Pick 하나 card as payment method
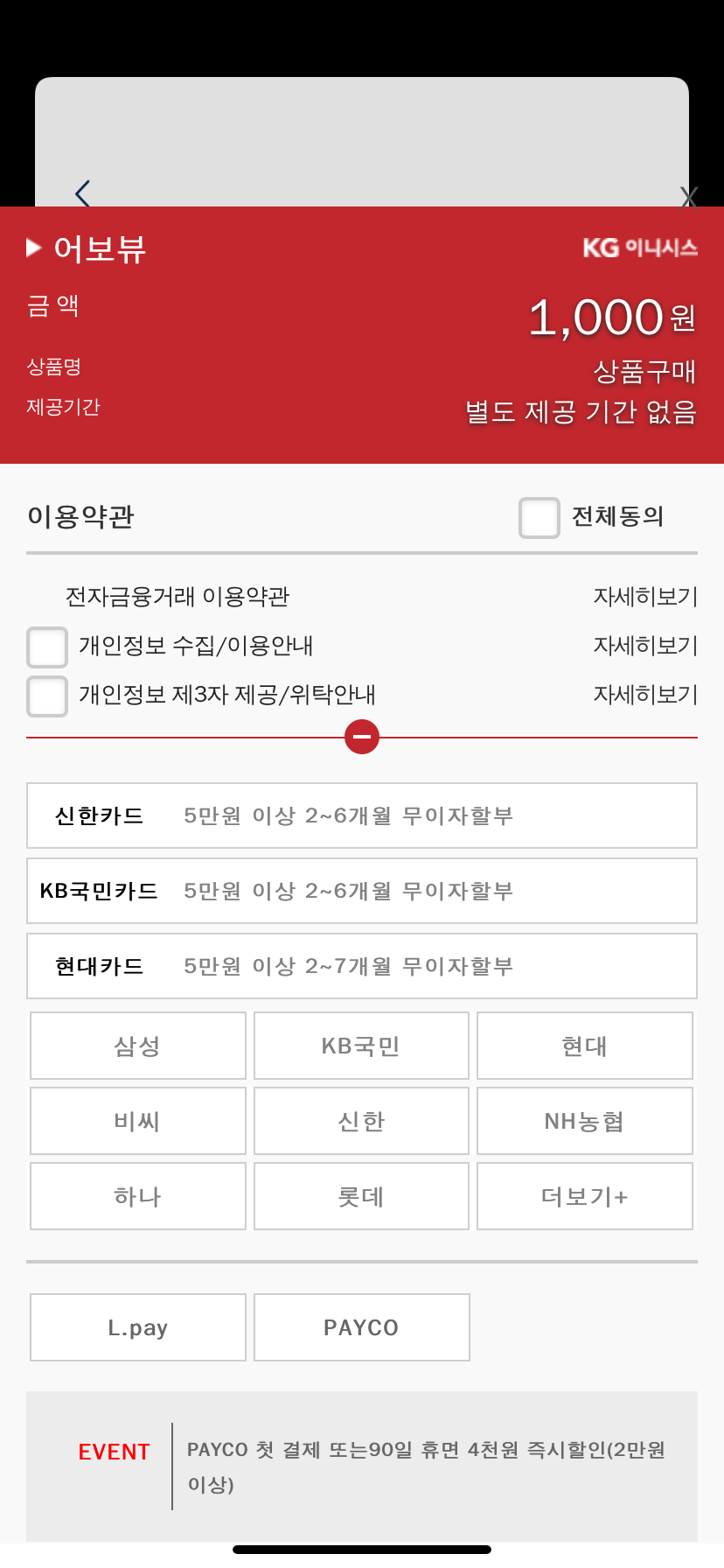The width and height of the screenshot is (724, 1568). [x=138, y=1196]
